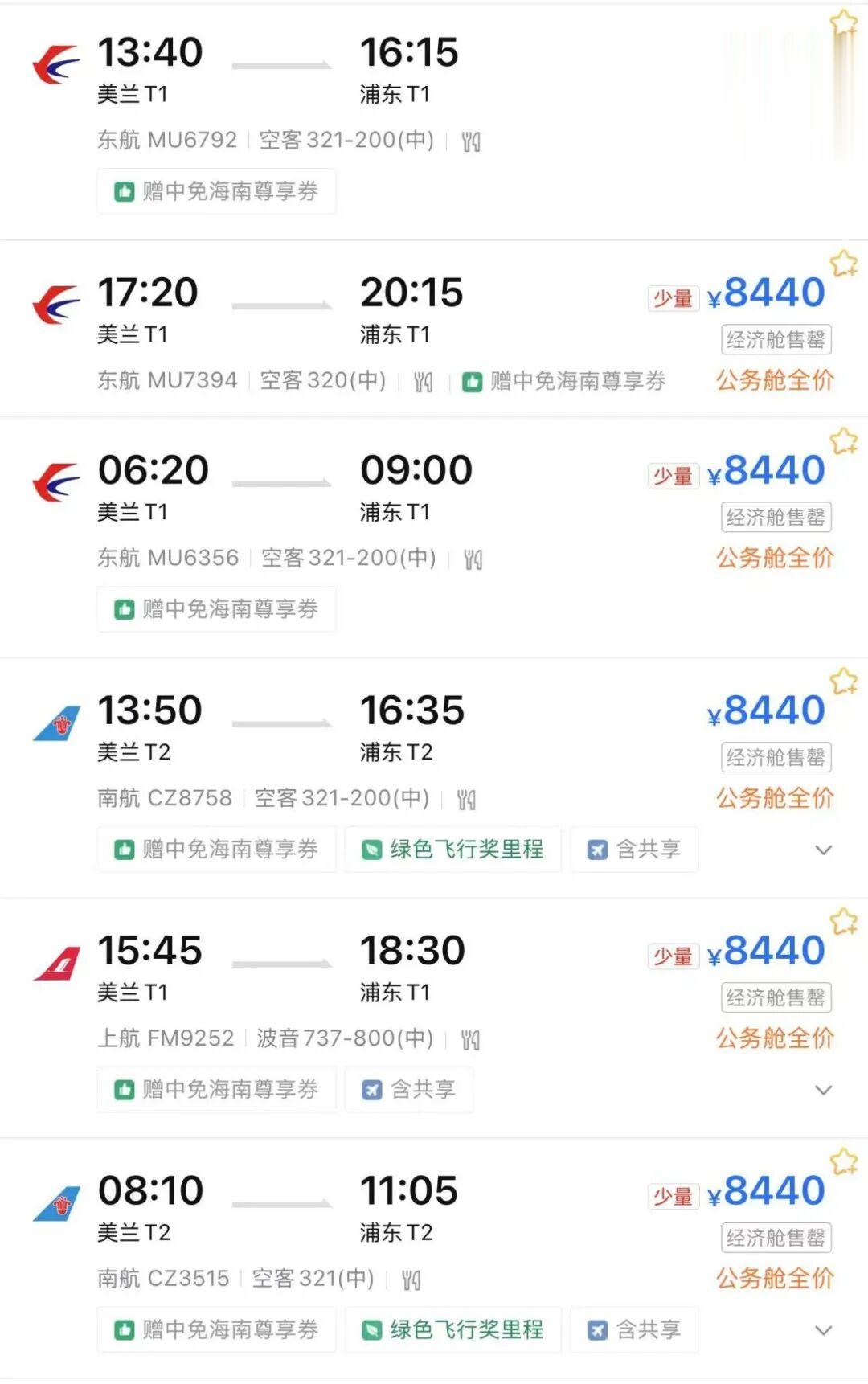Screen dimensions: 868x1384
Task: Favorite the MU6792 flight with the star
Action: click(844, 23)
